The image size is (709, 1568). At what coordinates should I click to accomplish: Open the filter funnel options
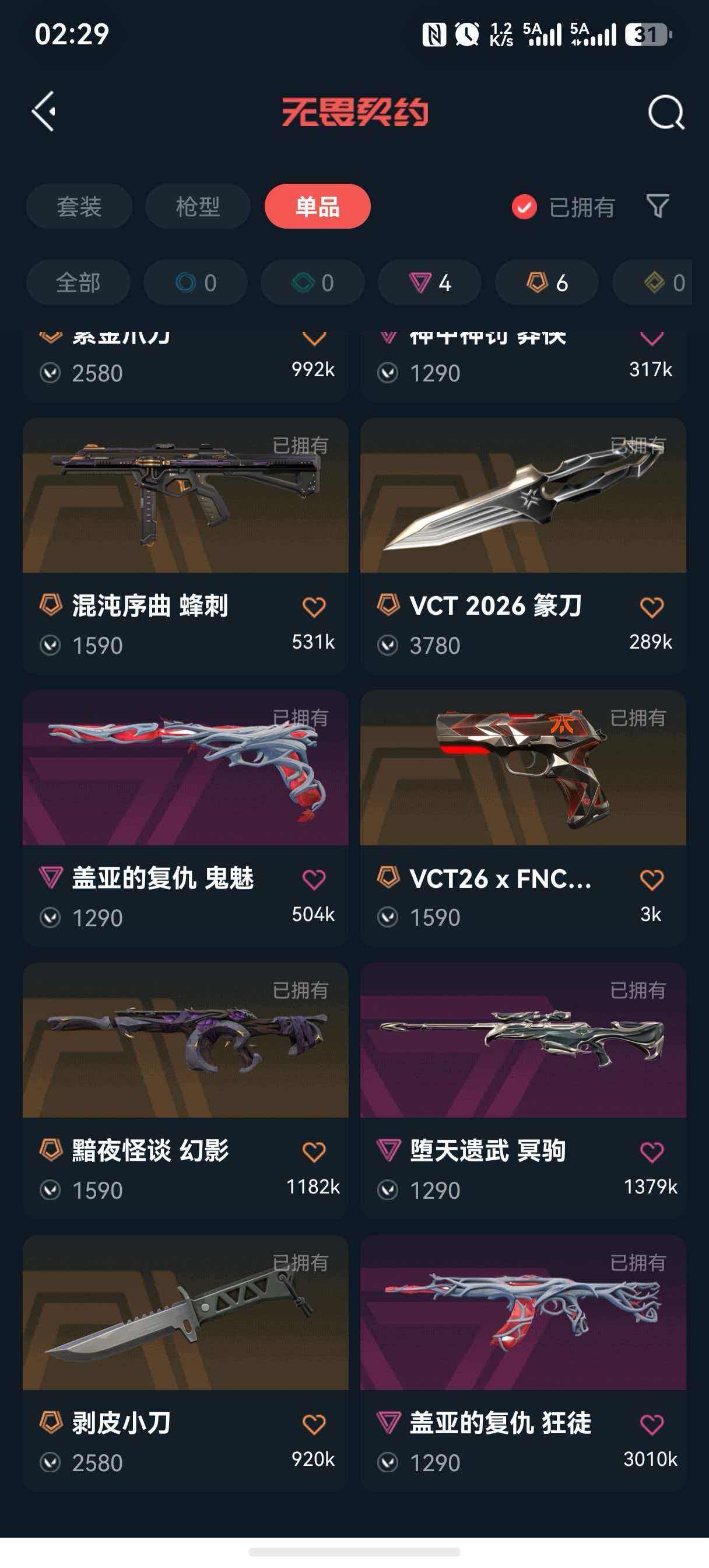657,207
